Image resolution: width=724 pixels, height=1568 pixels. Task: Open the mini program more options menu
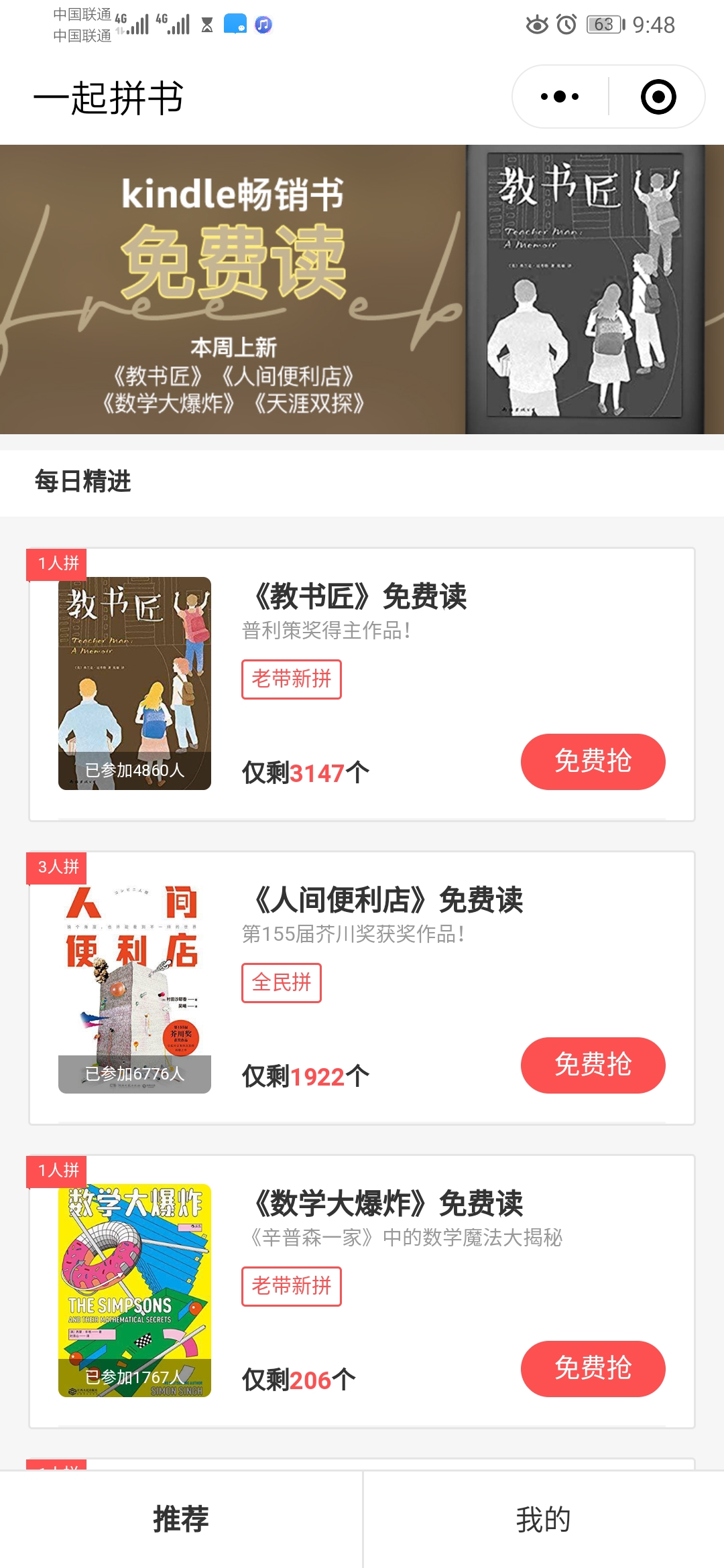[558, 97]
